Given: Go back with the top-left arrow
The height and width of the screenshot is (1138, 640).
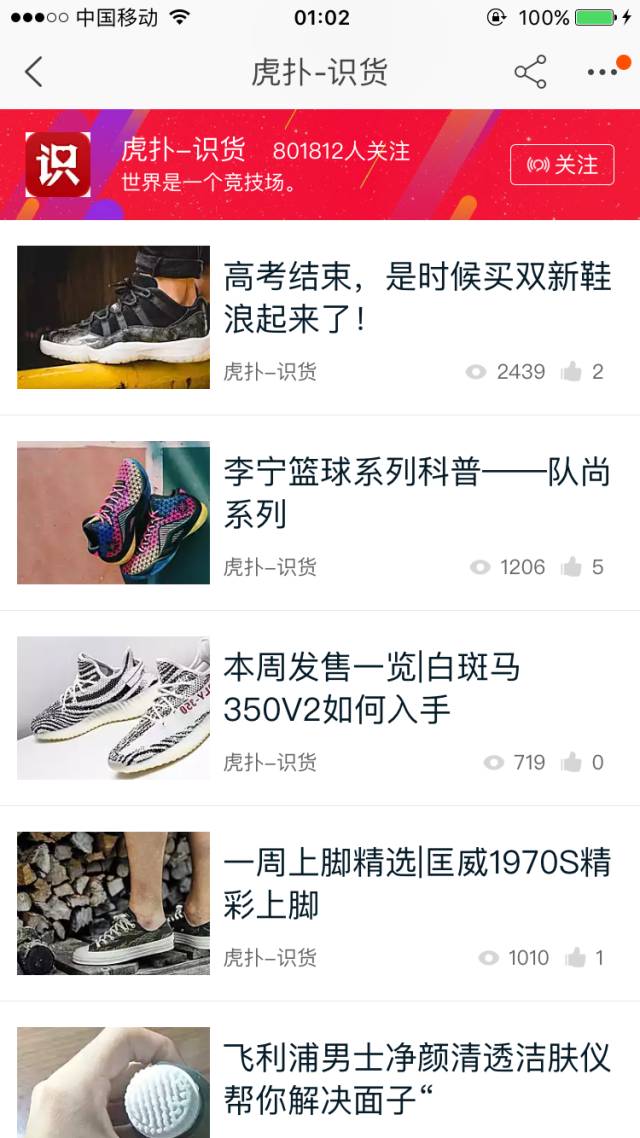Looking at the screenshot, I should (34, 72).
